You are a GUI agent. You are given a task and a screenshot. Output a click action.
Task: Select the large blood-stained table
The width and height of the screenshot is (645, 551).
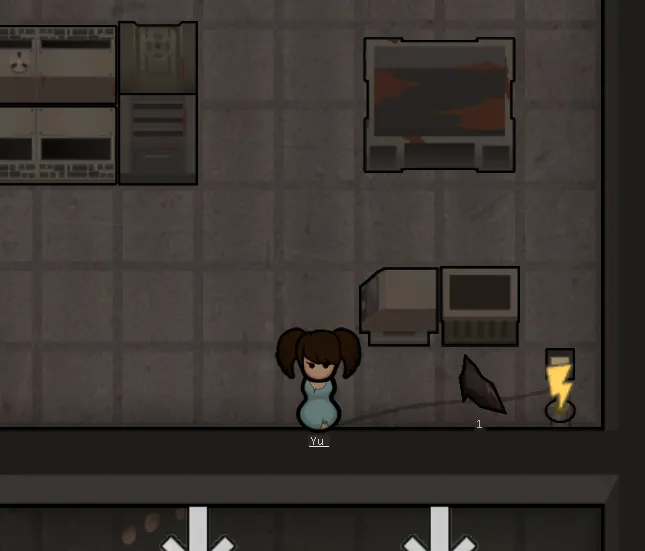(x=439, y=104)
